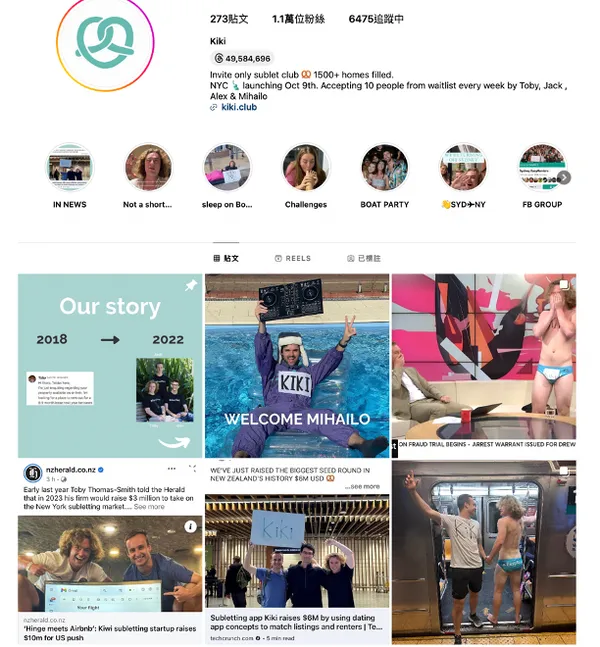Open the Threads badge 49,584,696

coord(241,58)
